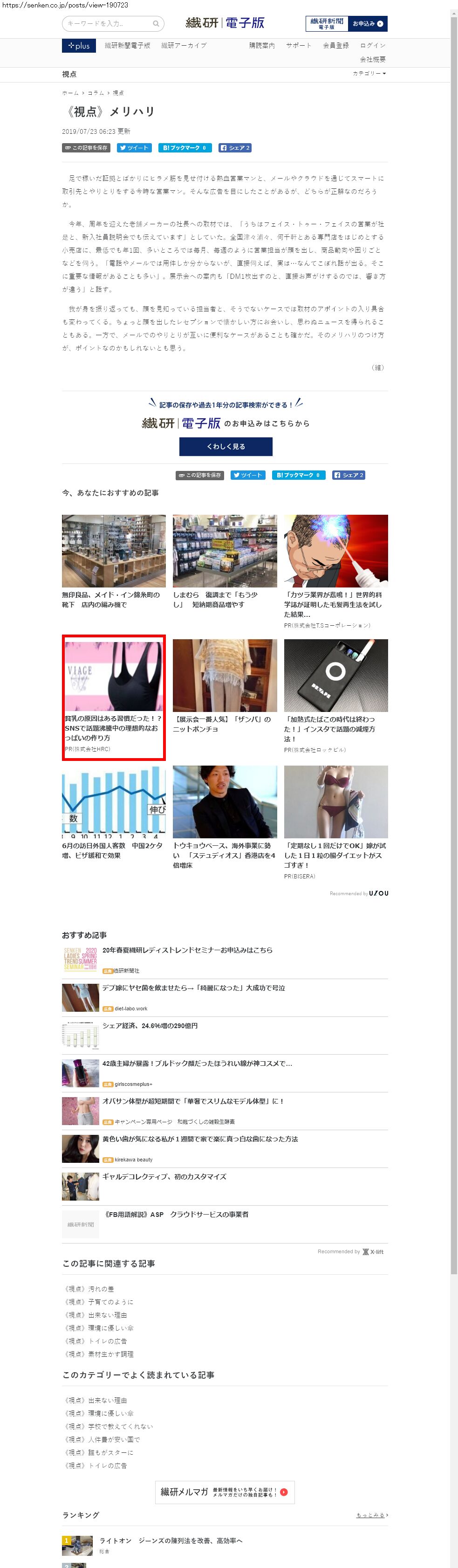This screenshot has height=1568, width=458.
Task: Open related article 《視点》汚れの差
Action: 89,1289
